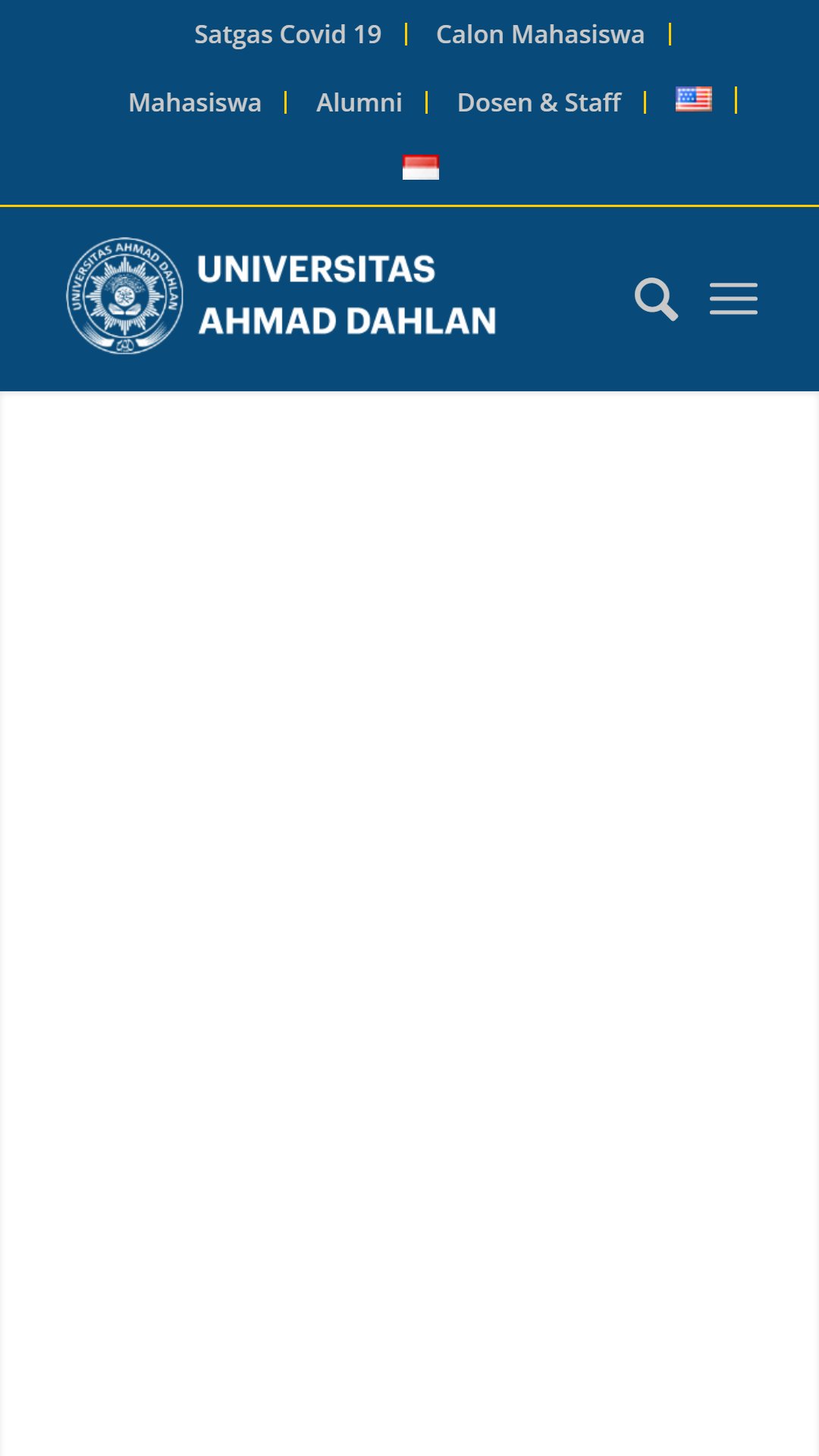Tap the search magnifier icon

click(x=656, y=299)
